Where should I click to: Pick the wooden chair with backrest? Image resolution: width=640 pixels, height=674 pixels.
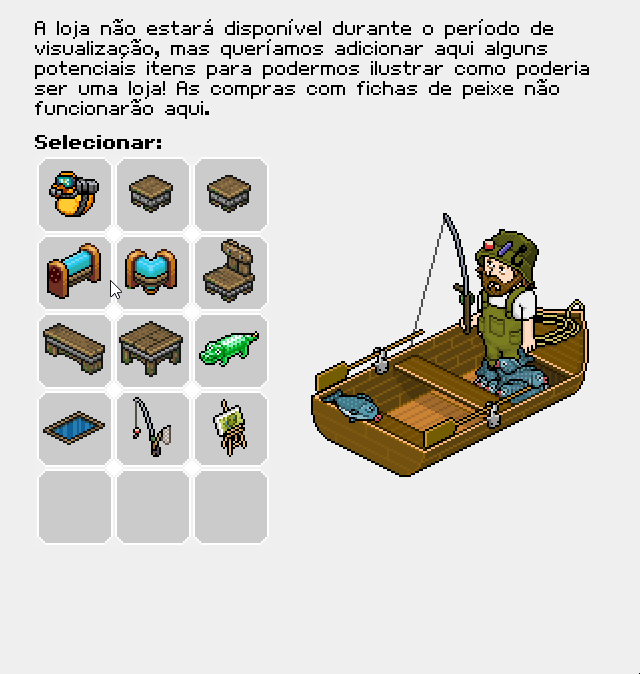[230, 272]
